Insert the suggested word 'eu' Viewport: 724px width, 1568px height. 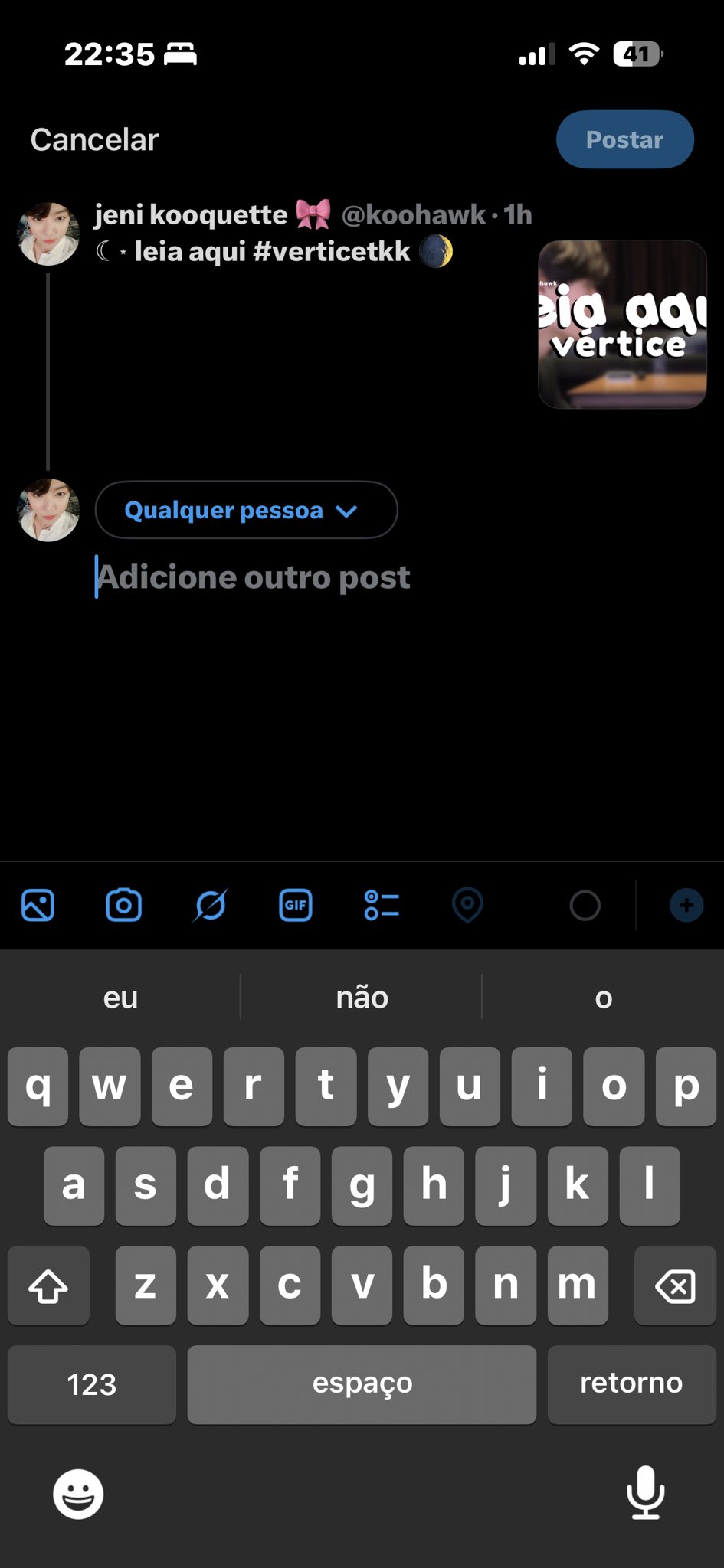(120, 998)
